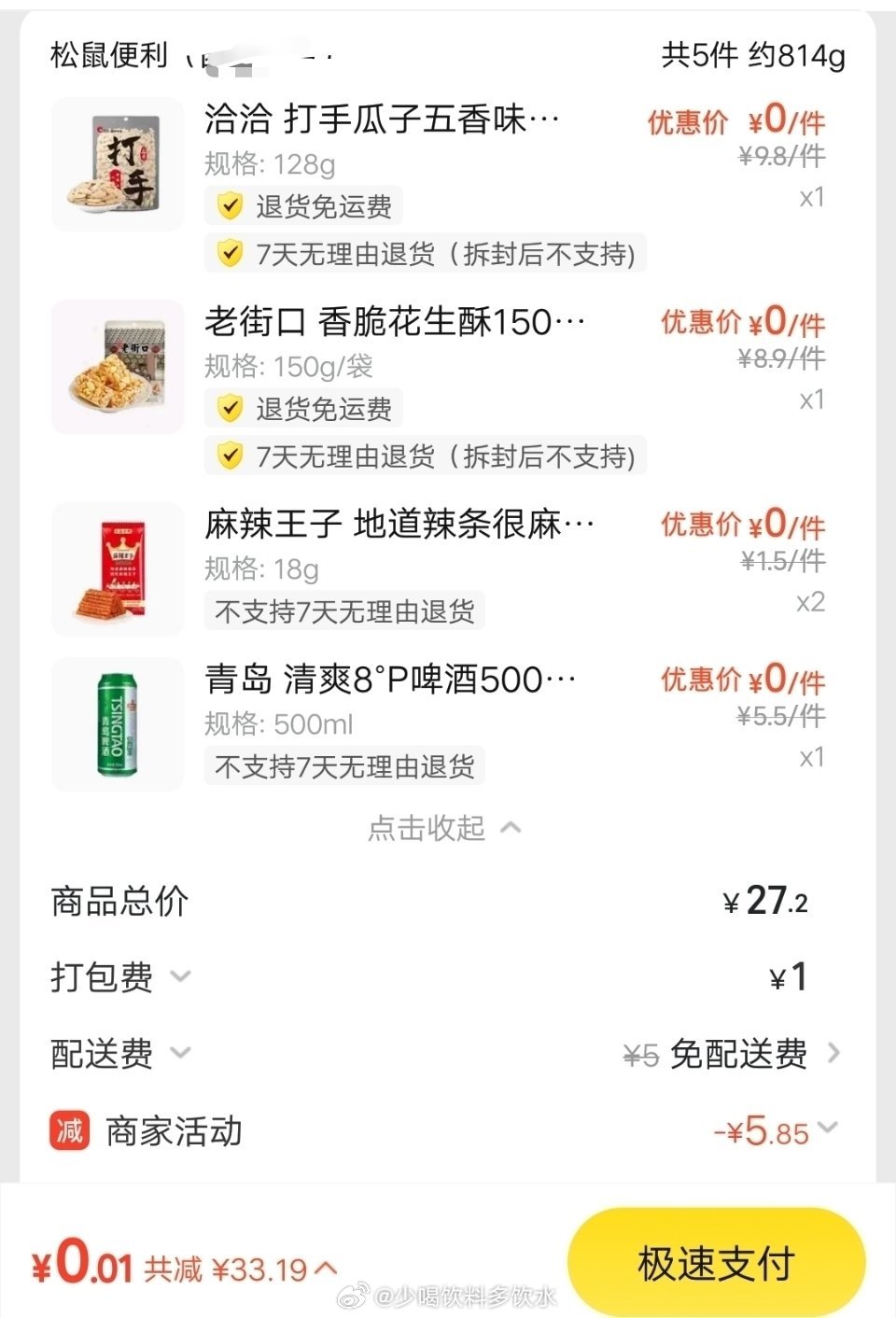The height and width of the screenshot is (1318, 896).
Task: Open the 麻辣王子 辣条 product
Action: 399,525
